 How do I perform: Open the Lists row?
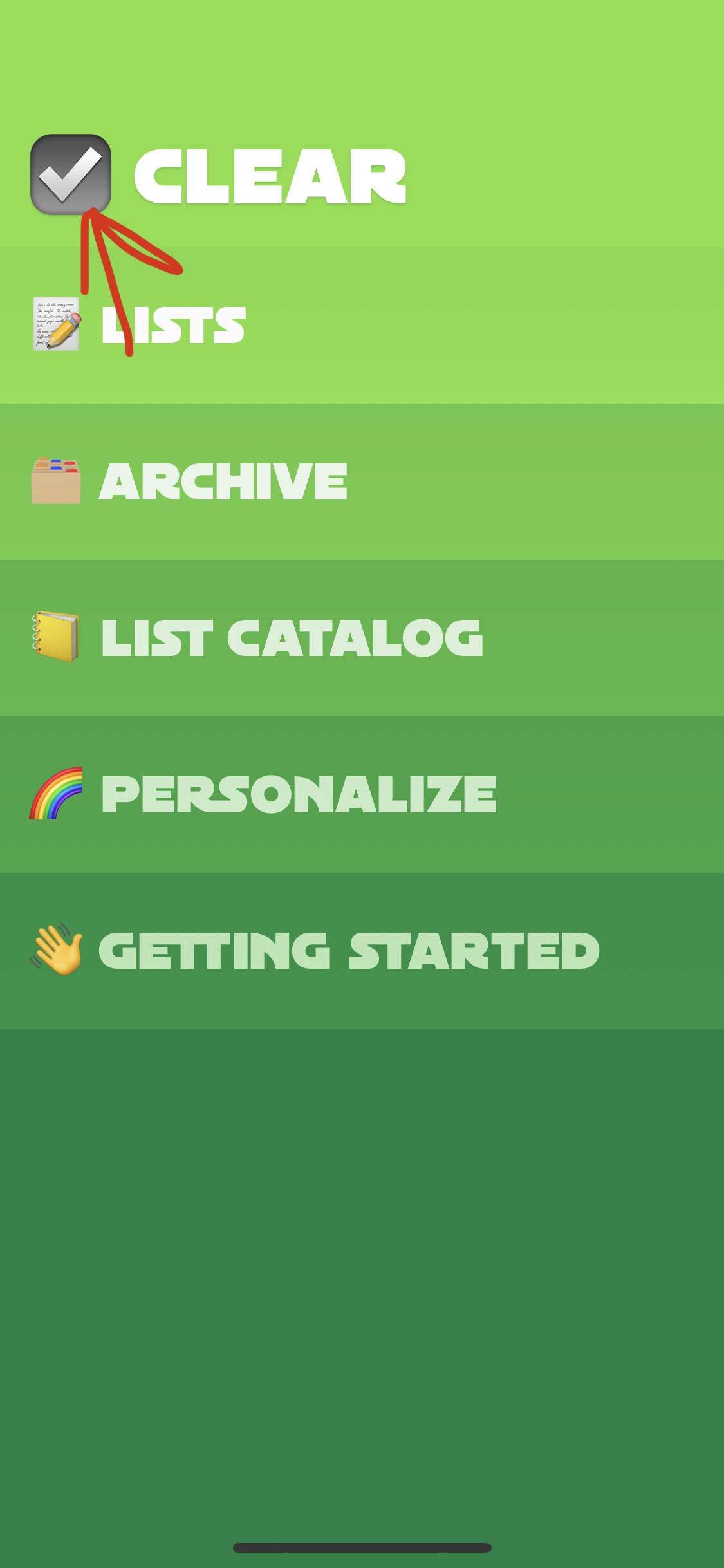(x=362, y=325)
